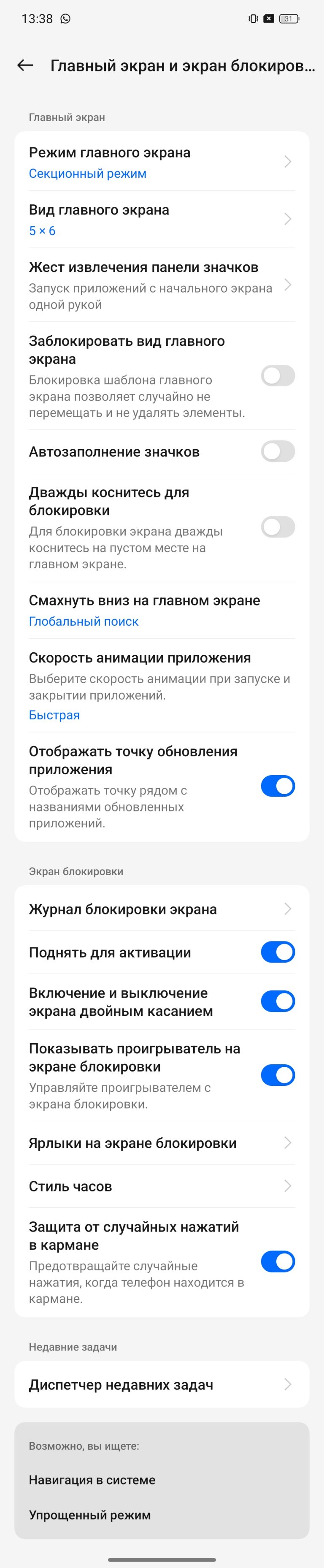The image size is (324, 1568).
Task: Enable Заблокировать вид главного экрана switch
Action: [x=278, y=376]
